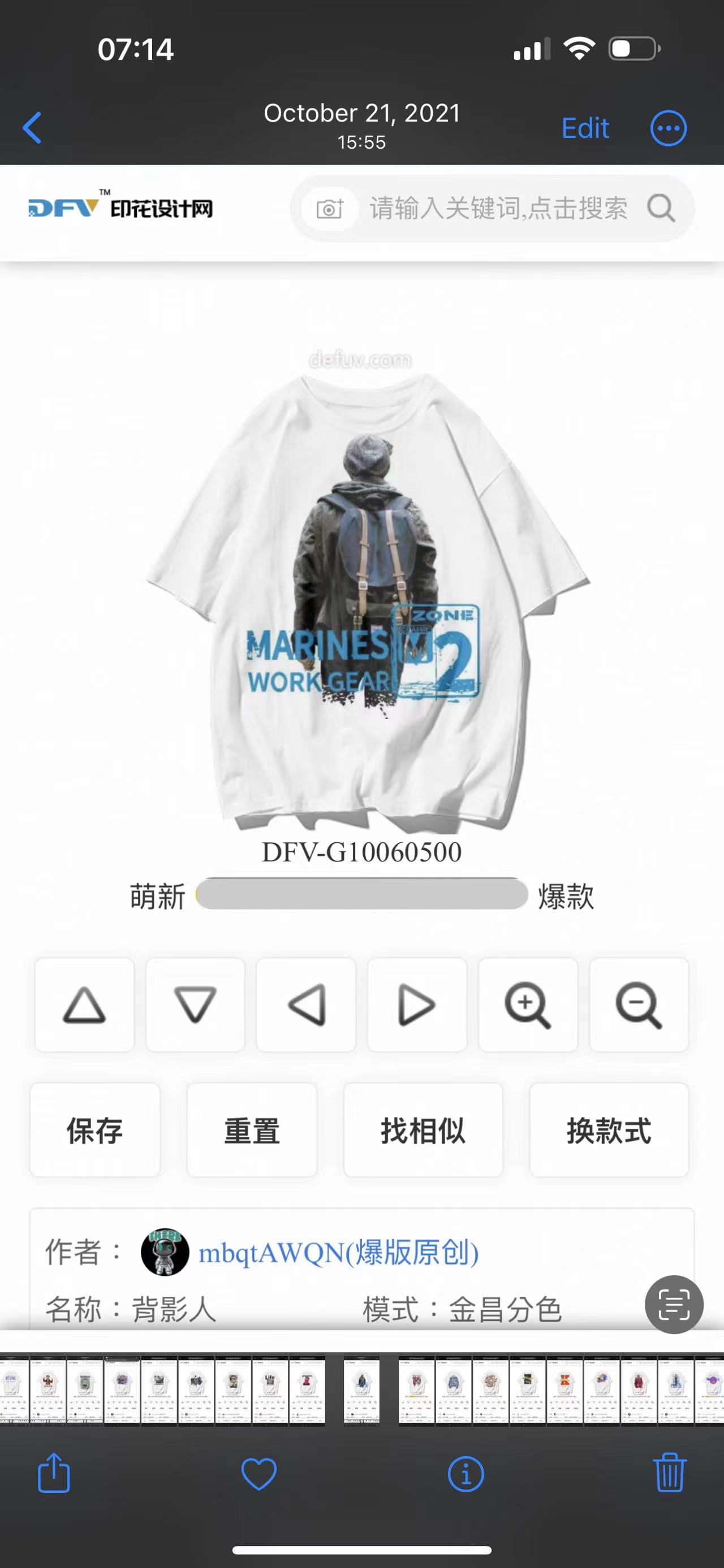Show photo info details
The height and width of the screenshot is (1568, 724).
coord(466,1474)
